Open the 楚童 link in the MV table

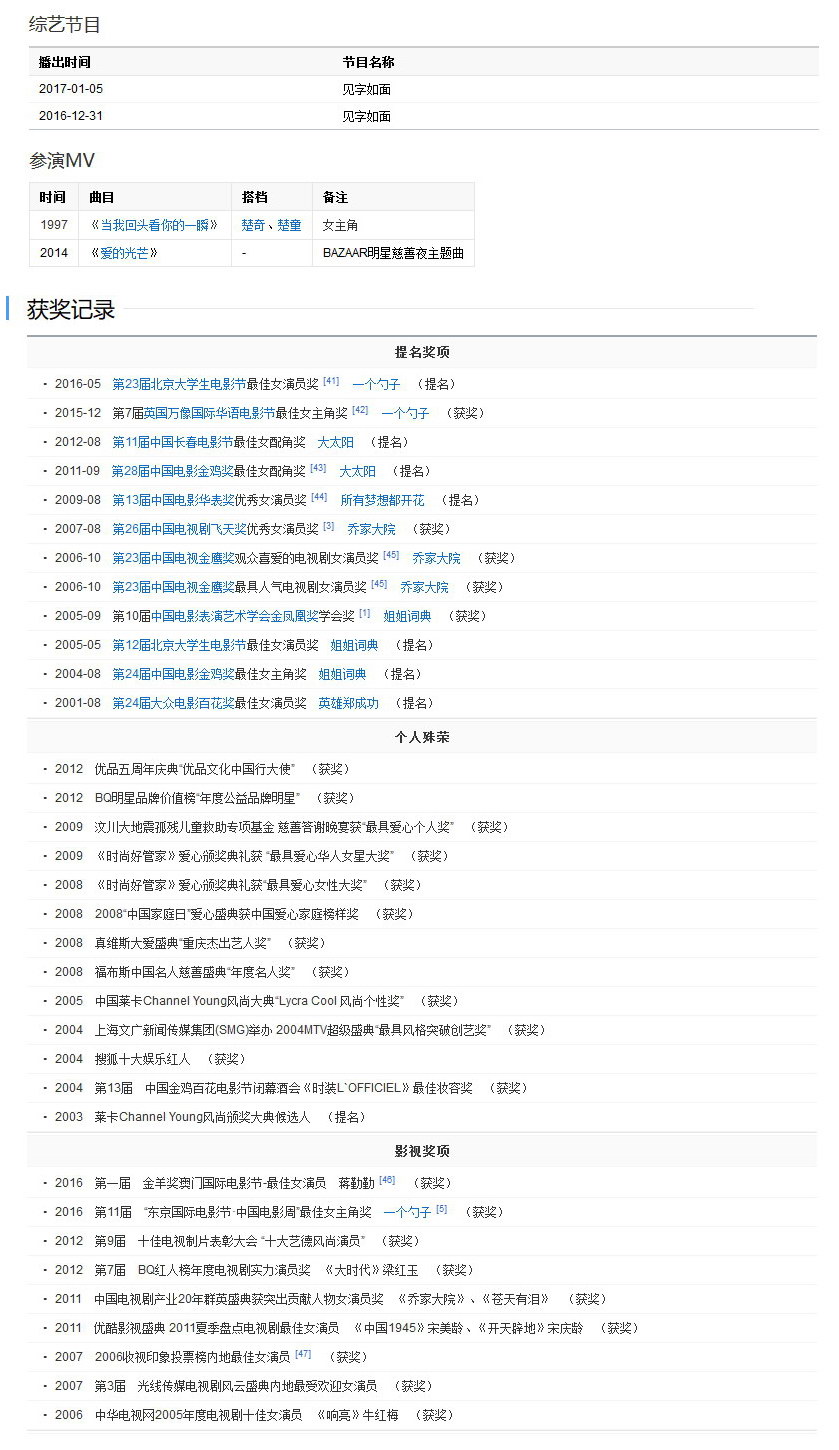coord(289,225)
